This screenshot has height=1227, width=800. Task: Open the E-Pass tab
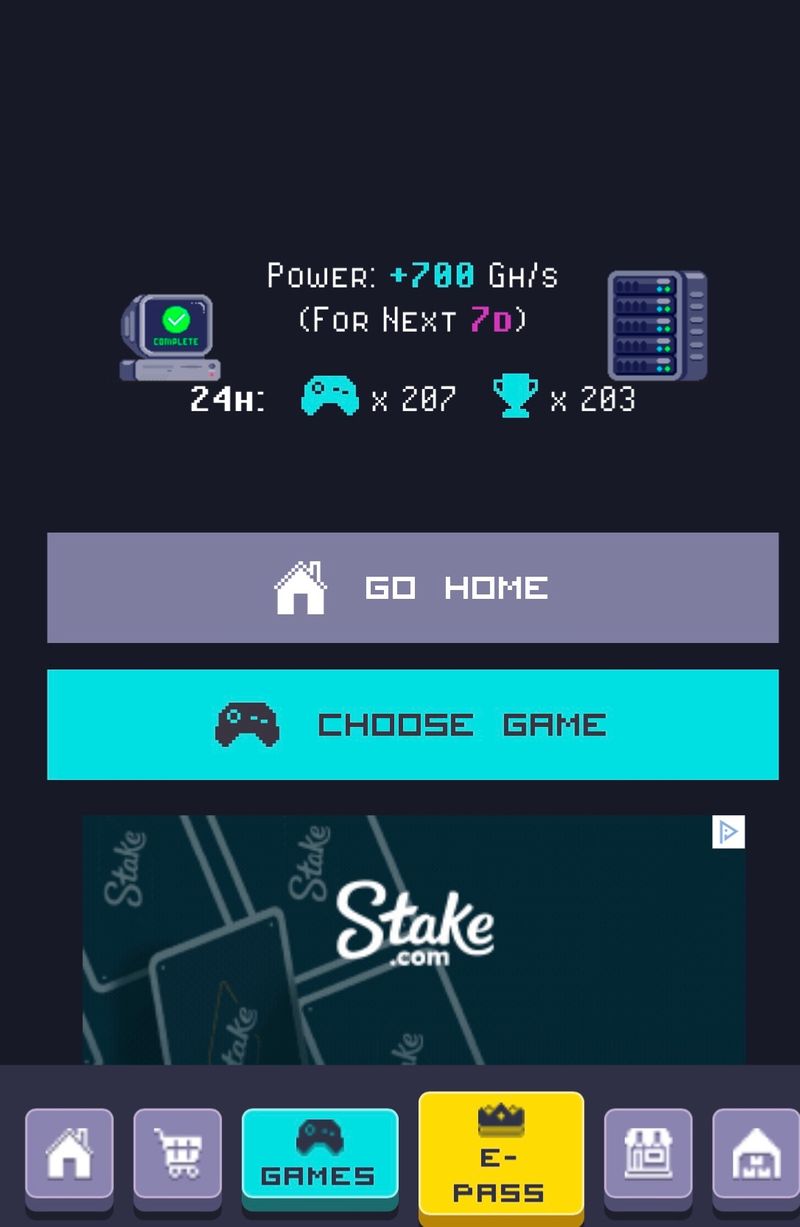[x=500, y=1158]
